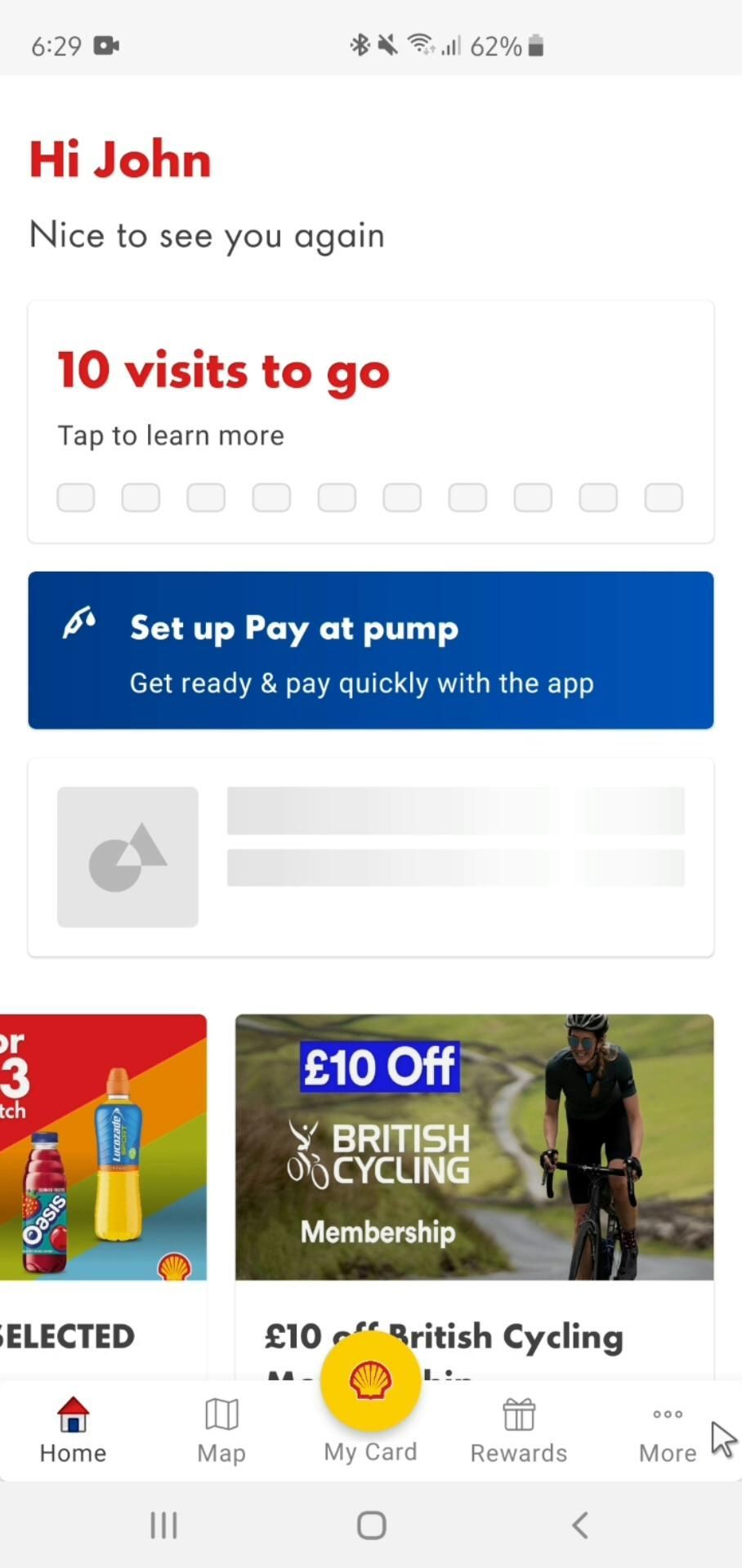Open the Oasis and Lucozade drinks offer

103,1147
